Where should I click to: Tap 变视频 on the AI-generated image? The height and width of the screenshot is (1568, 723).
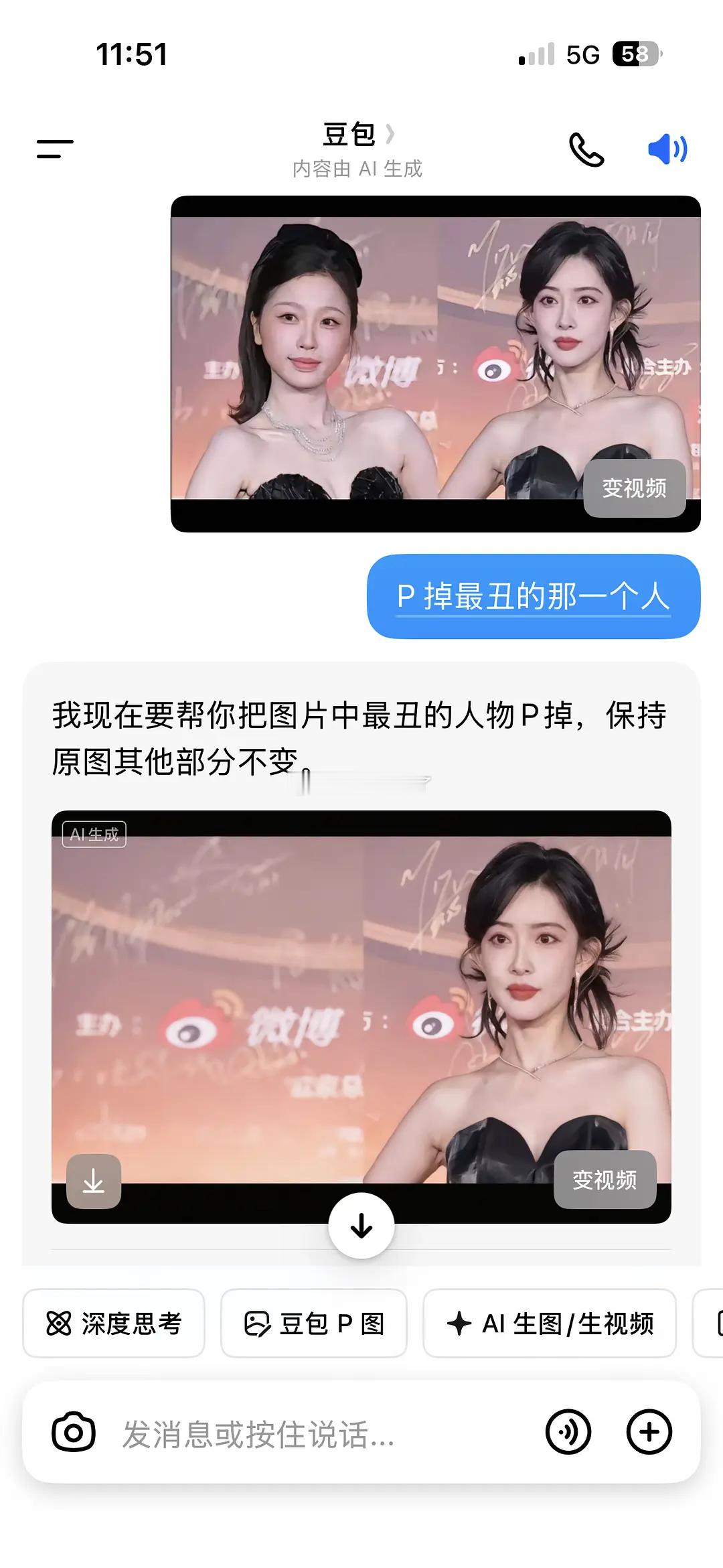tap(605, 1180)
